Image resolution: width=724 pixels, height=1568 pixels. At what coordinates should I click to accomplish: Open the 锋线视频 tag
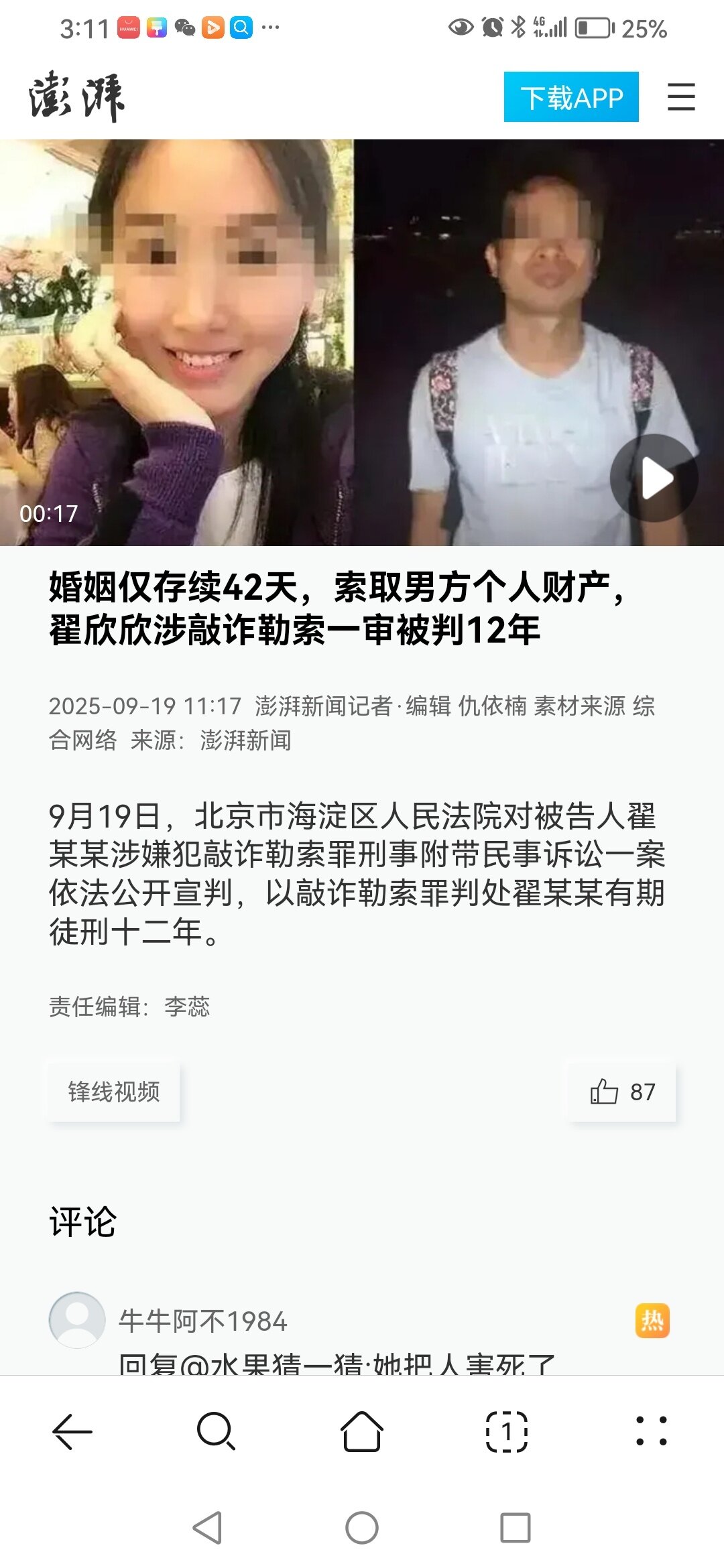[114, 1092]
